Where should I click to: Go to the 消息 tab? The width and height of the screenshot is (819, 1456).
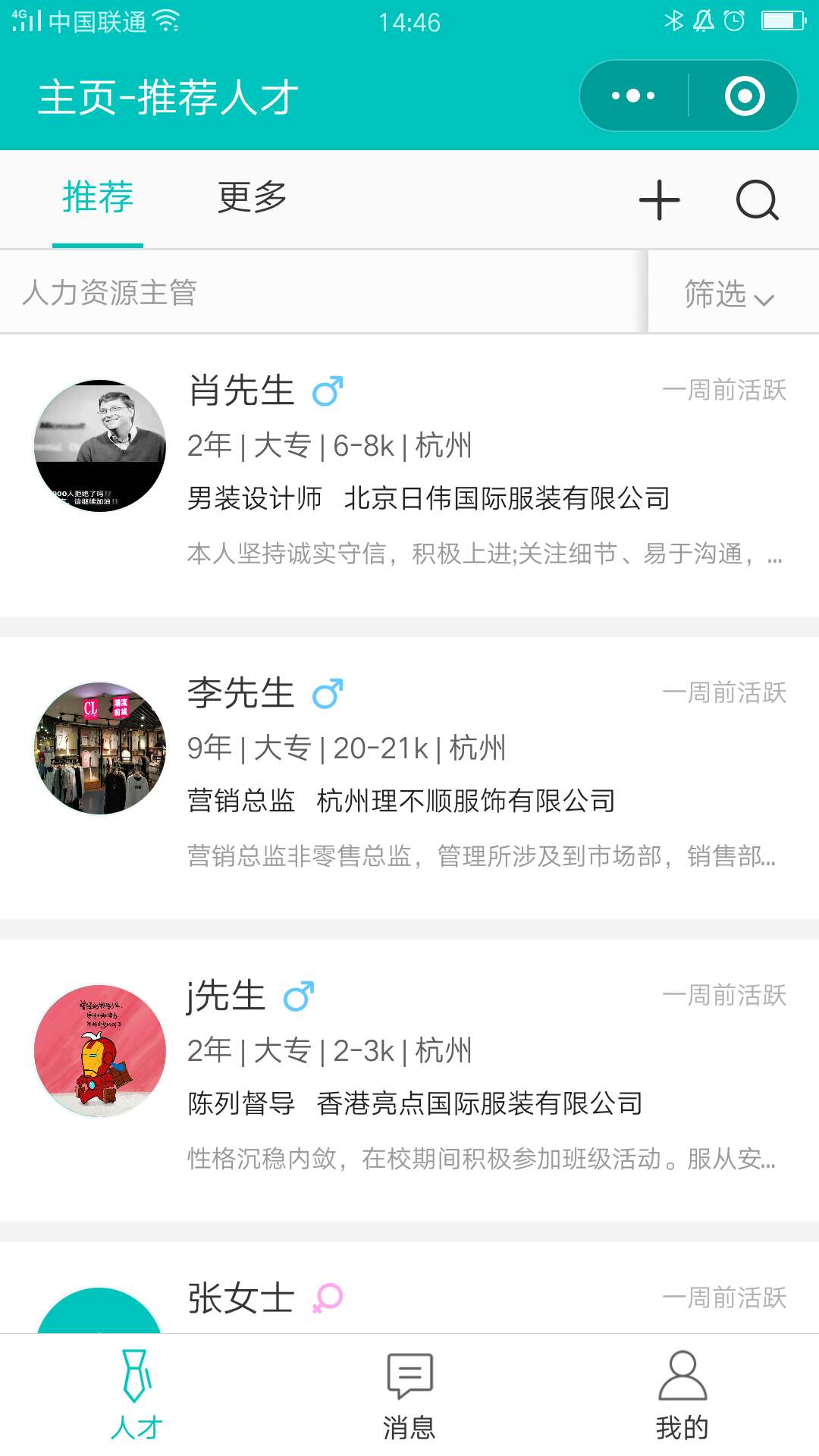click(x=409, y=1395)
